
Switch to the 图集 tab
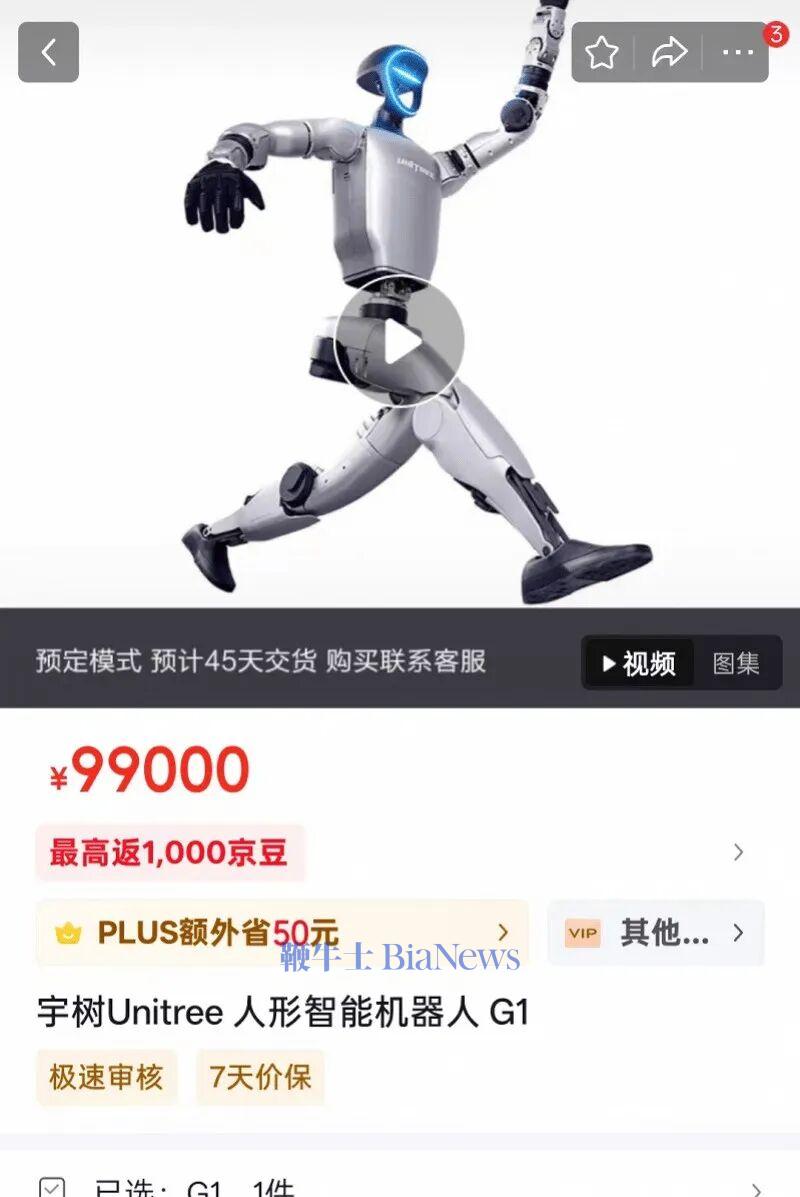point(739,663)
